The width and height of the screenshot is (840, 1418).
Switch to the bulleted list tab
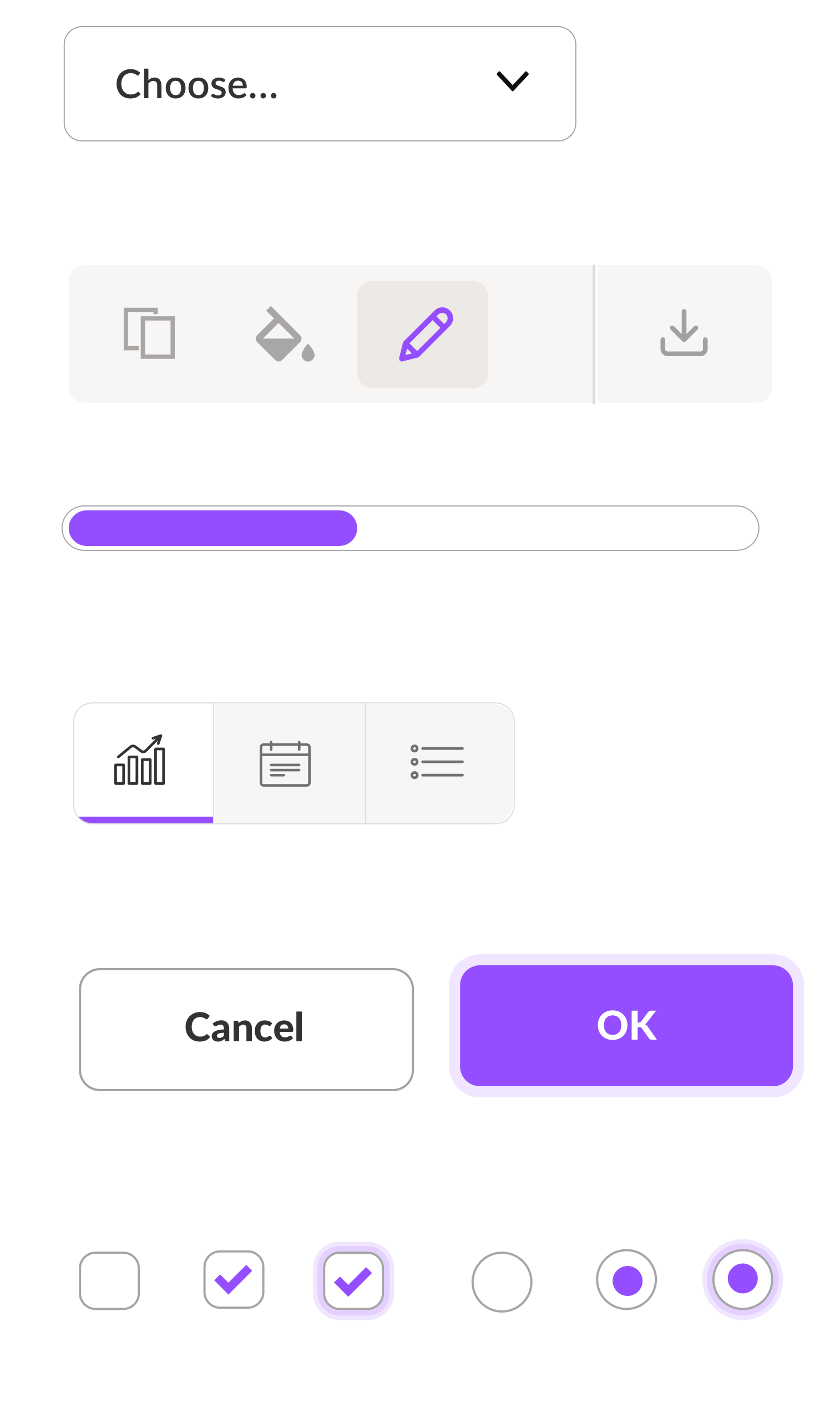(x=438, y=762)
